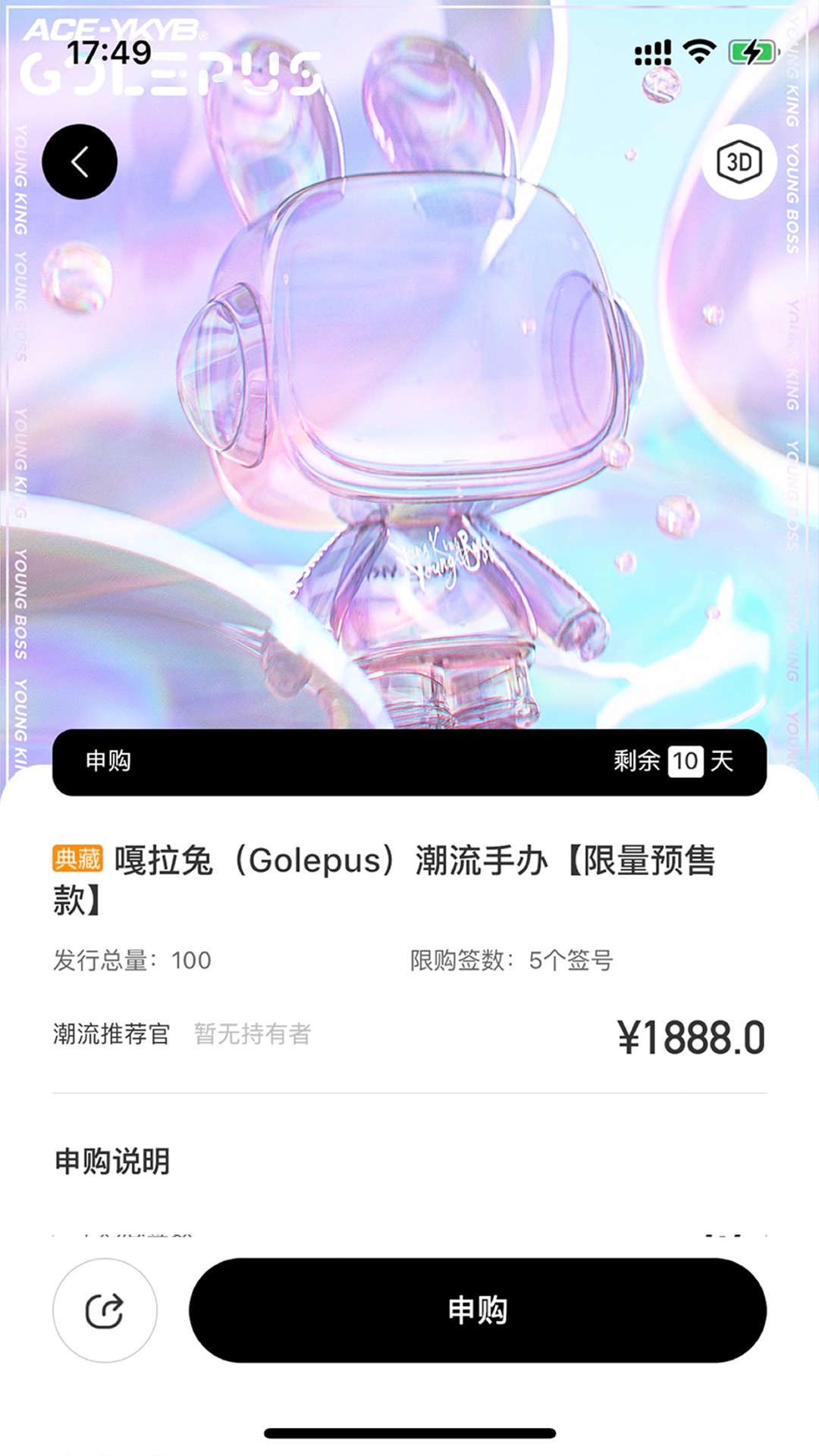This screenshot has height=1456, width=819.
Task: Share this Golepus collectible
Action: point(105,1310)
